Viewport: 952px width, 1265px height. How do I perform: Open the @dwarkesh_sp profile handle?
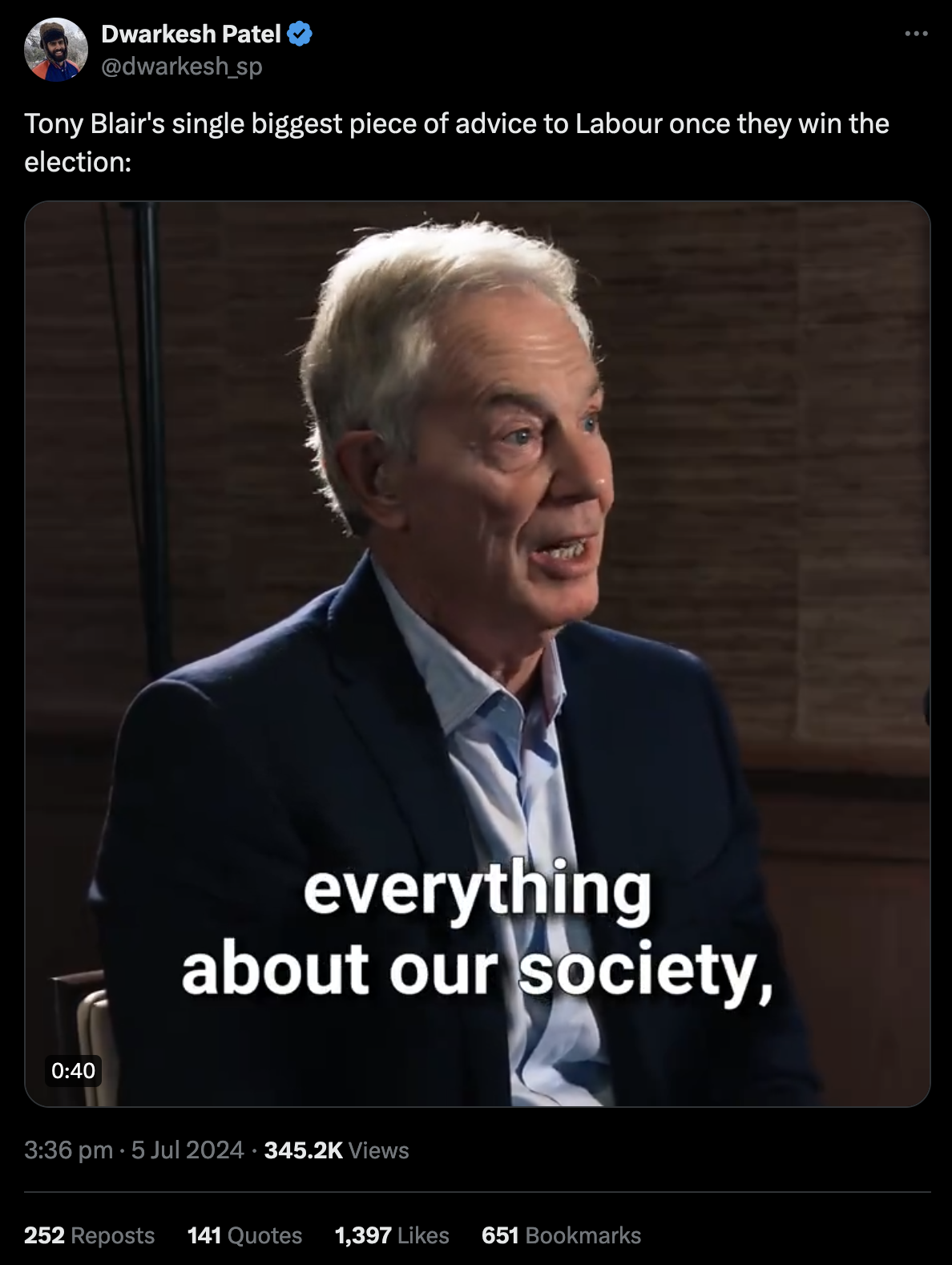182,67
